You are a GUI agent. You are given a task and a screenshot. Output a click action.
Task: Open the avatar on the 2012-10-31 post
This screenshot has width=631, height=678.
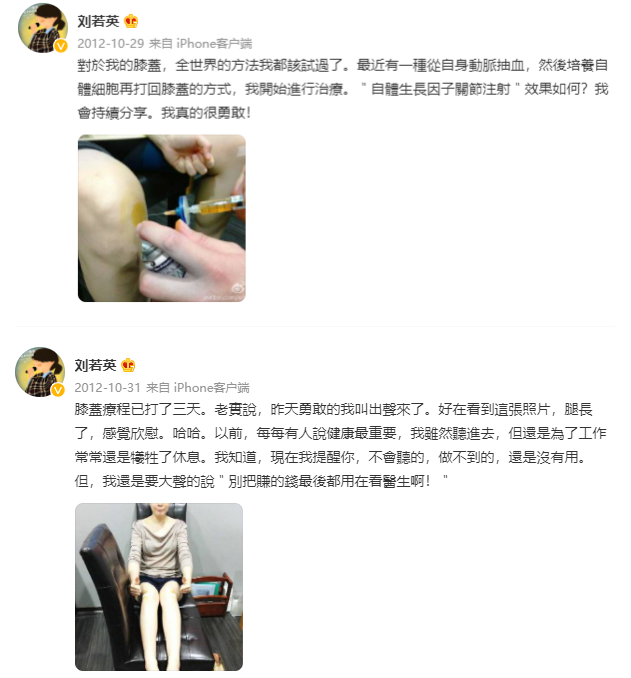[41, 372]
